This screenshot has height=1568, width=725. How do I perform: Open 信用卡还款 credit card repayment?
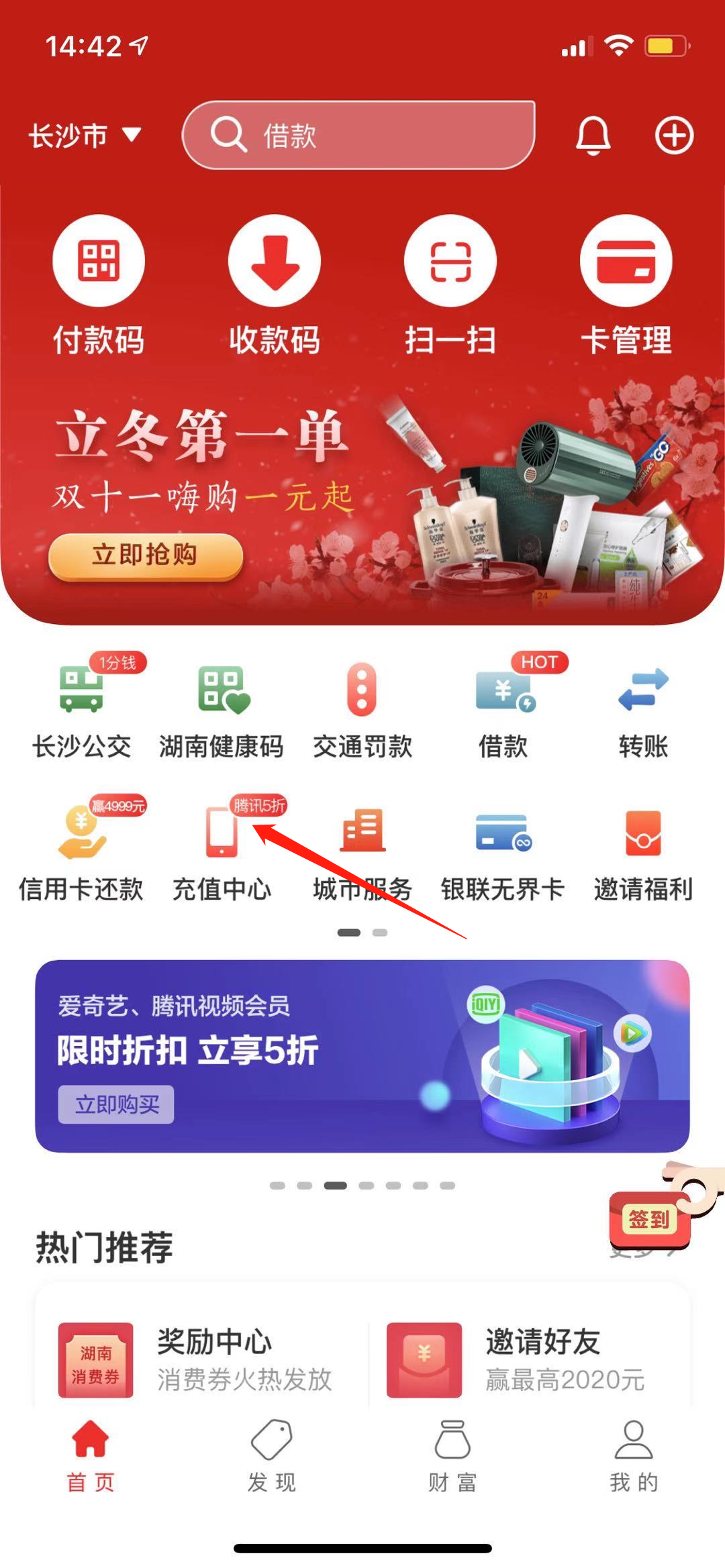81,849
